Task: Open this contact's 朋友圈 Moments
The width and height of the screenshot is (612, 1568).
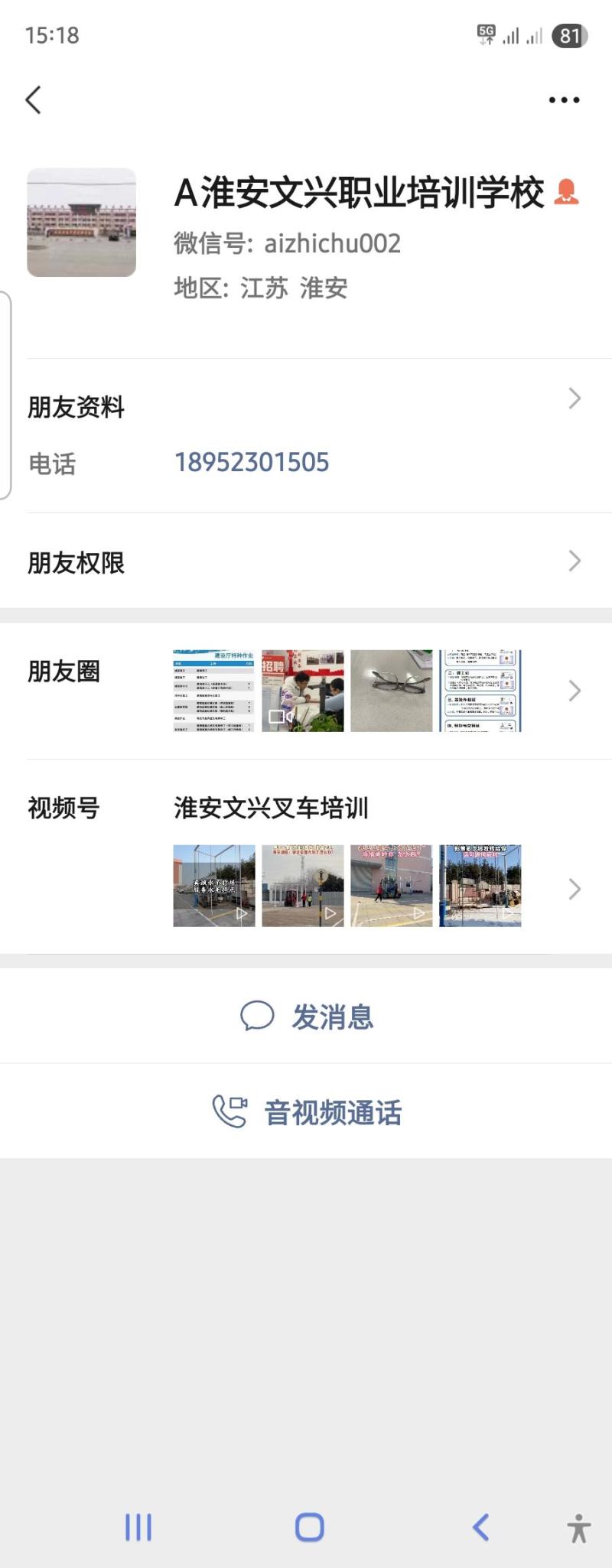Action: click(306, 690)
